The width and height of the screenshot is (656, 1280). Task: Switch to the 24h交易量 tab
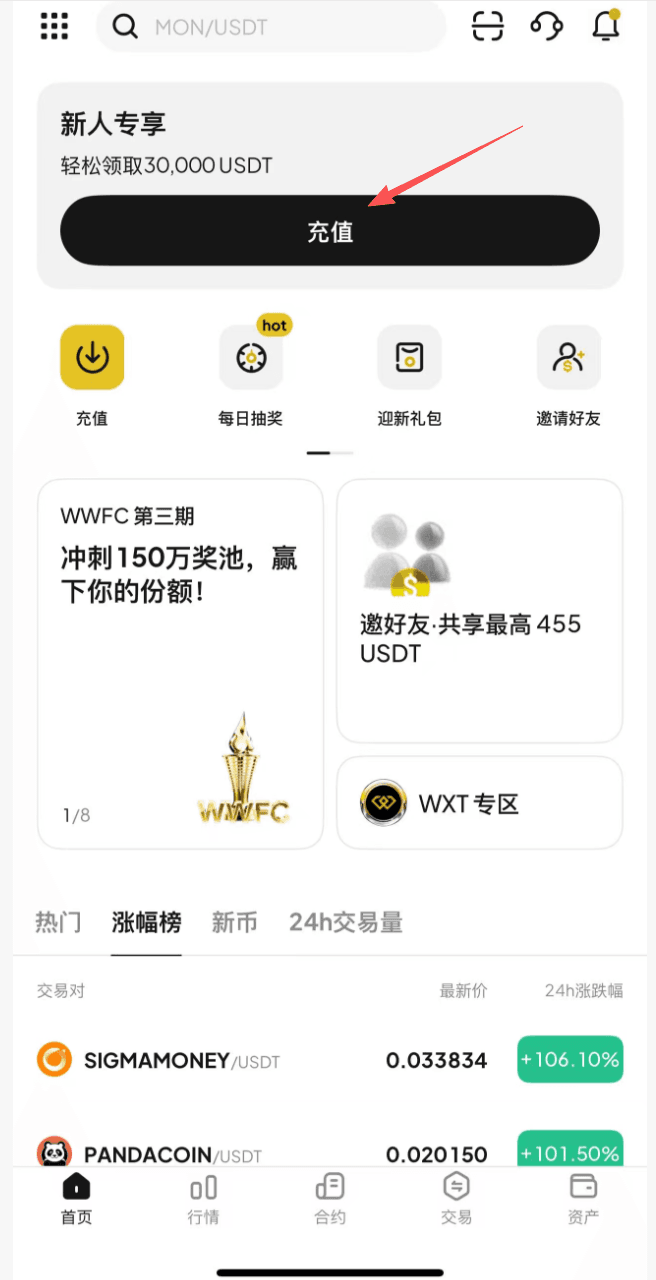(345, 922)
